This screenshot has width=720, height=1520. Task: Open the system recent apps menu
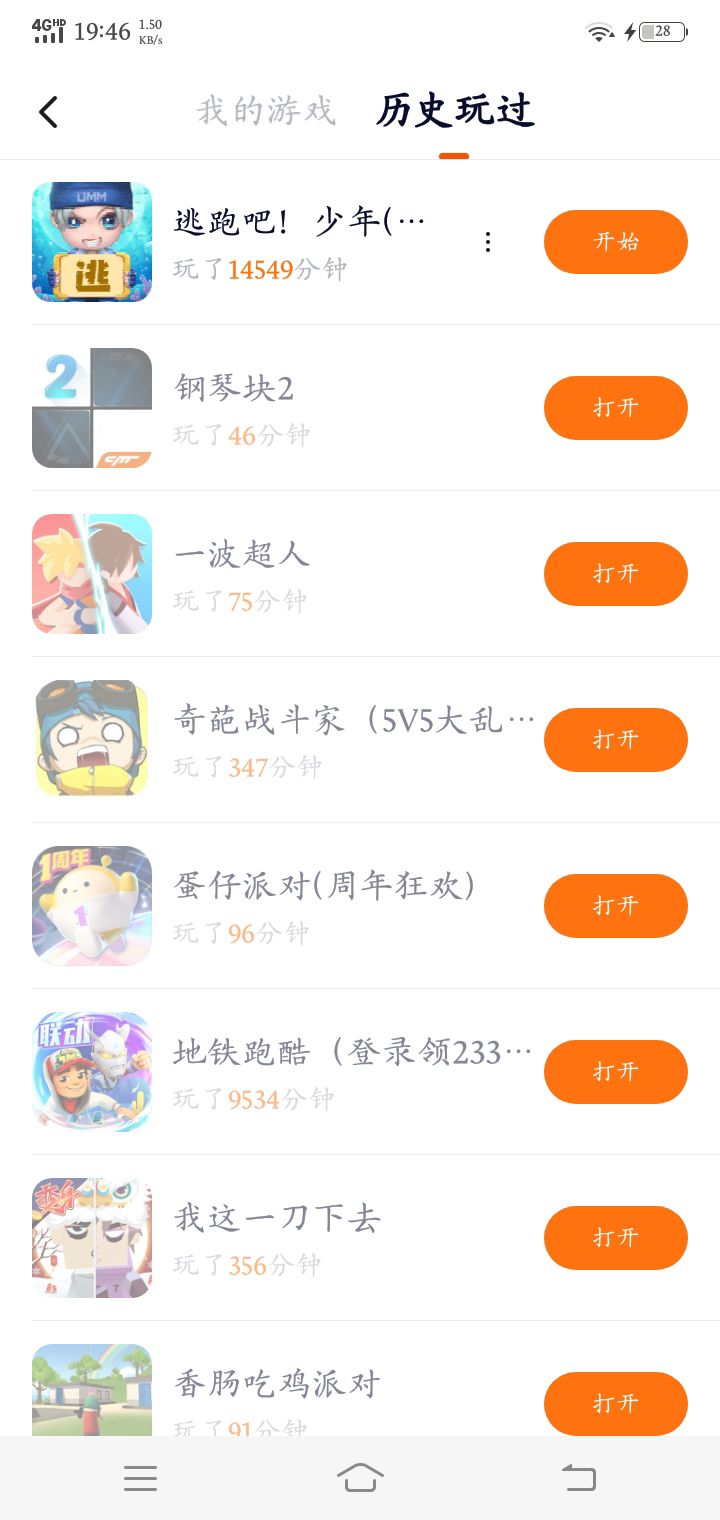pyautogui.click(x=140, y=1478)
